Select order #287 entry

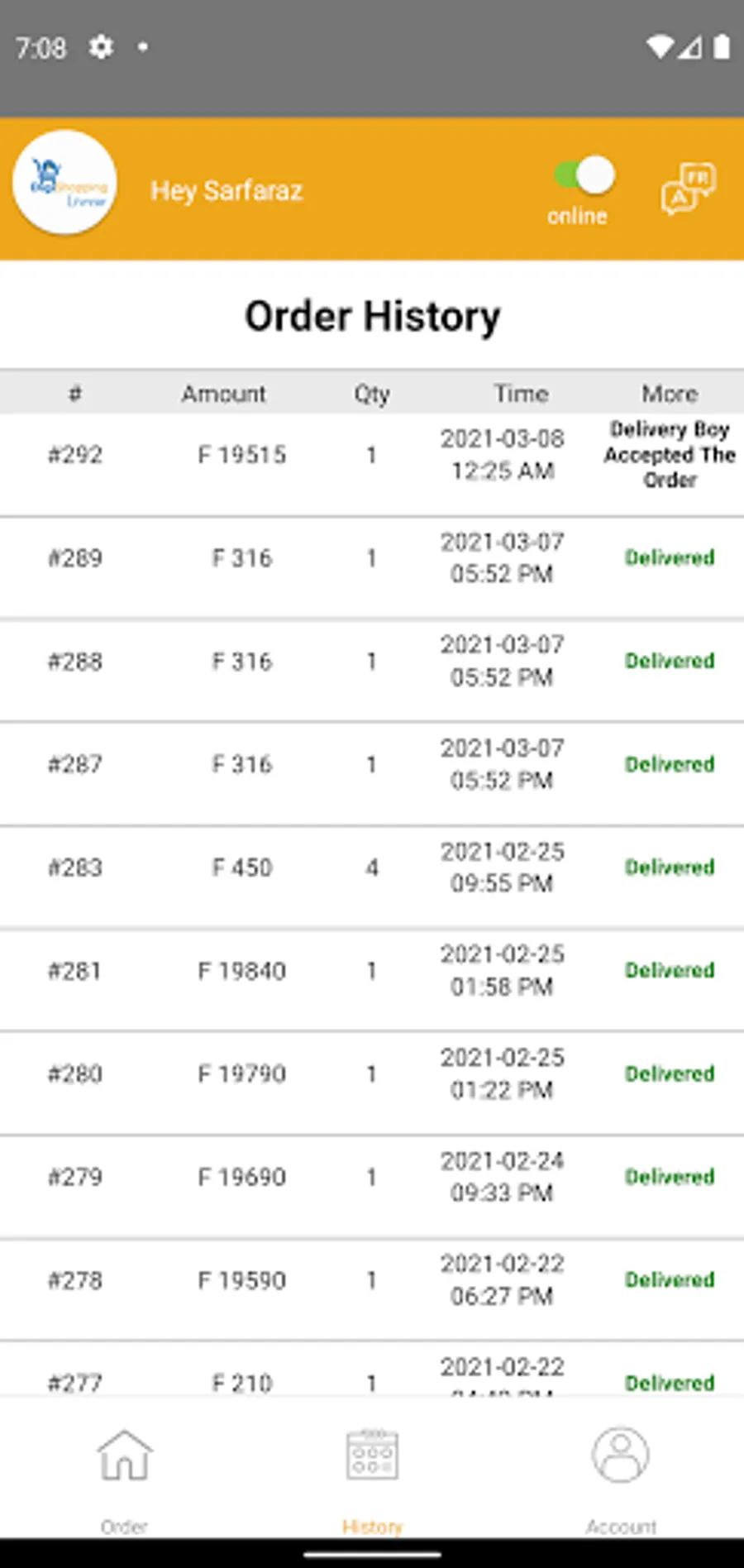coord(372,764)
